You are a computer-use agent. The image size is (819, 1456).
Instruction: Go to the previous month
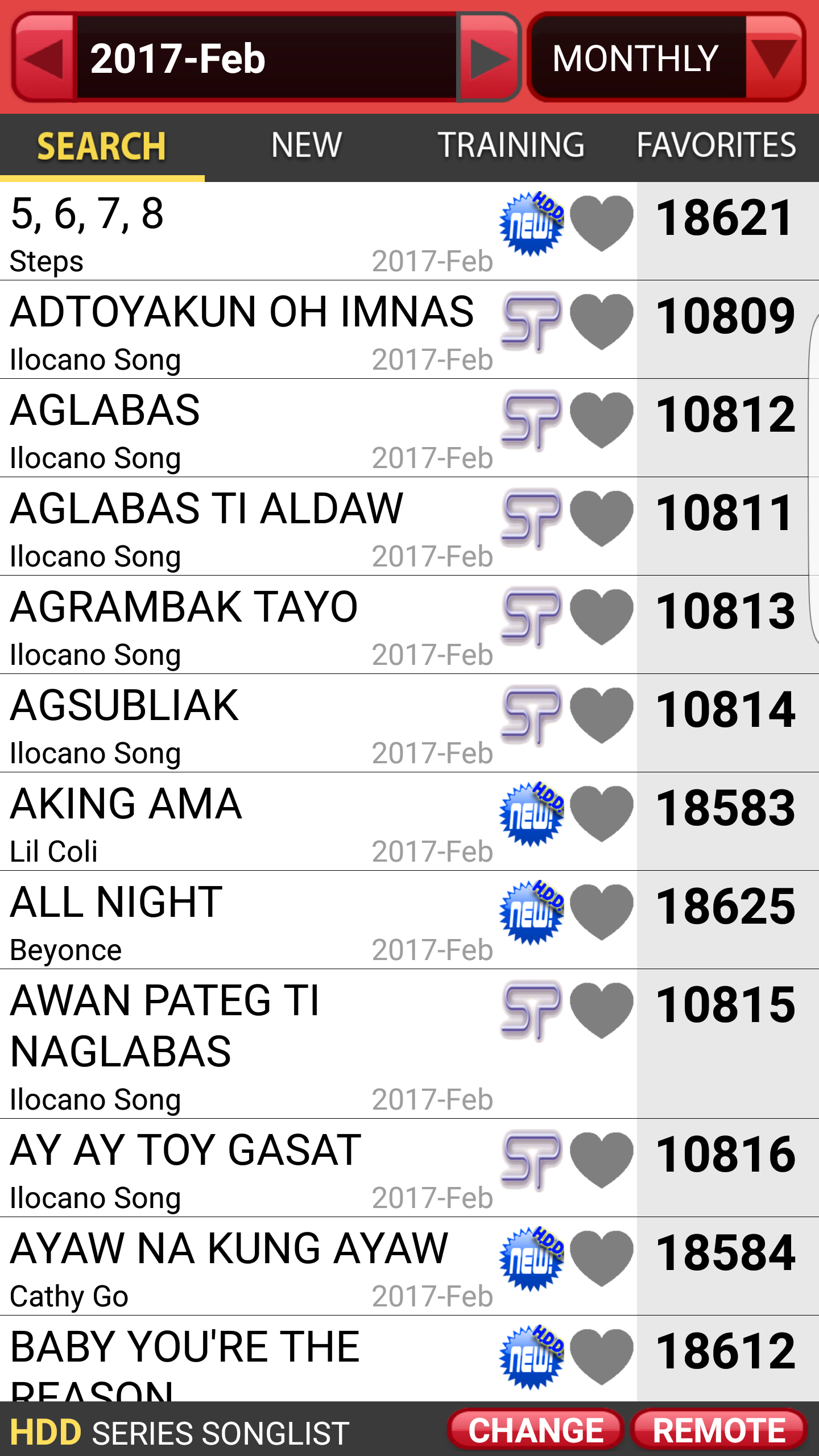[x=44, y=58]
